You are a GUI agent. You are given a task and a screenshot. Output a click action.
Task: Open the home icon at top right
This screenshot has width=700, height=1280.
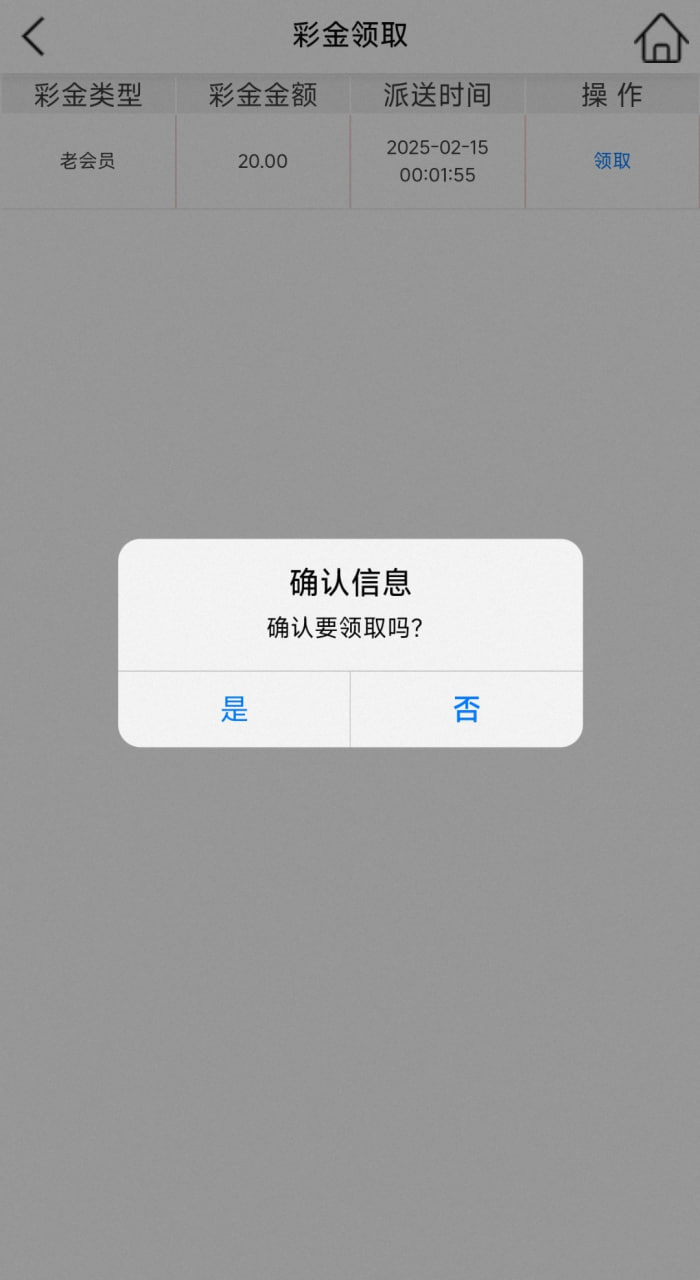pyautogui.click(x=661, y=39)
